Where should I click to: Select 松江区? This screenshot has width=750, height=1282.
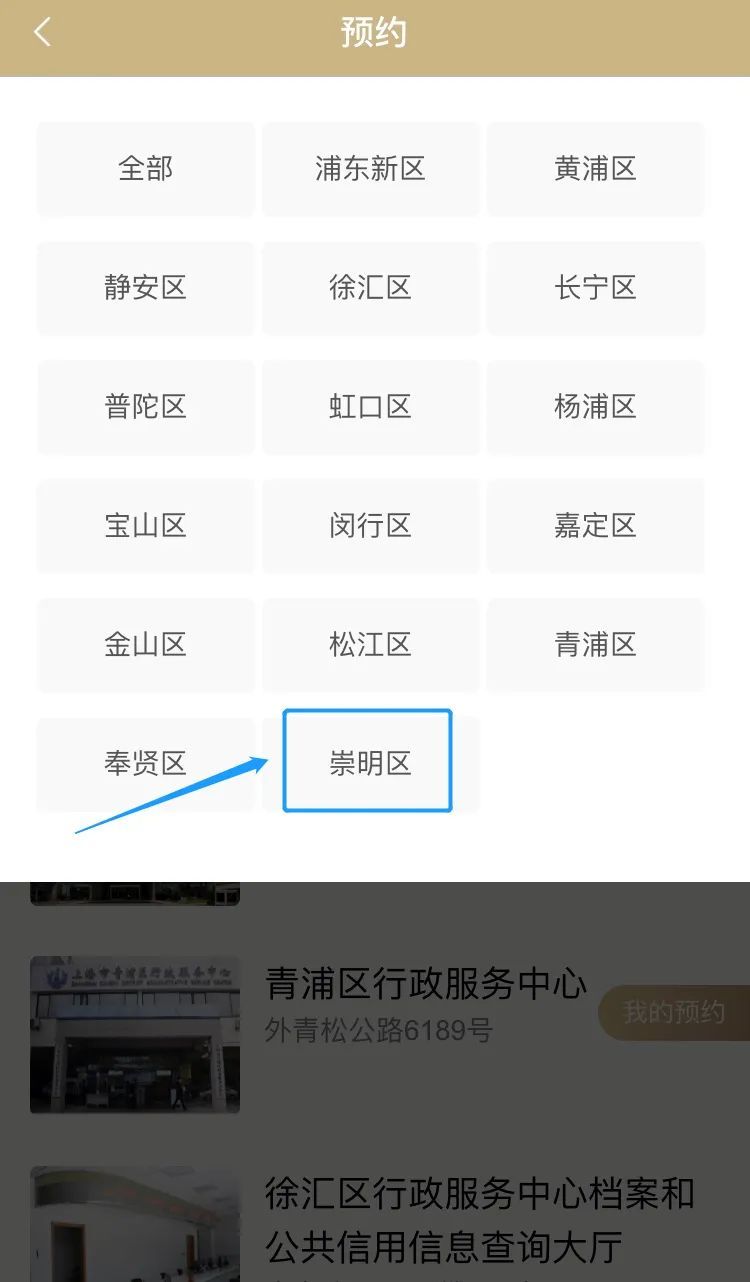(370, 645)
